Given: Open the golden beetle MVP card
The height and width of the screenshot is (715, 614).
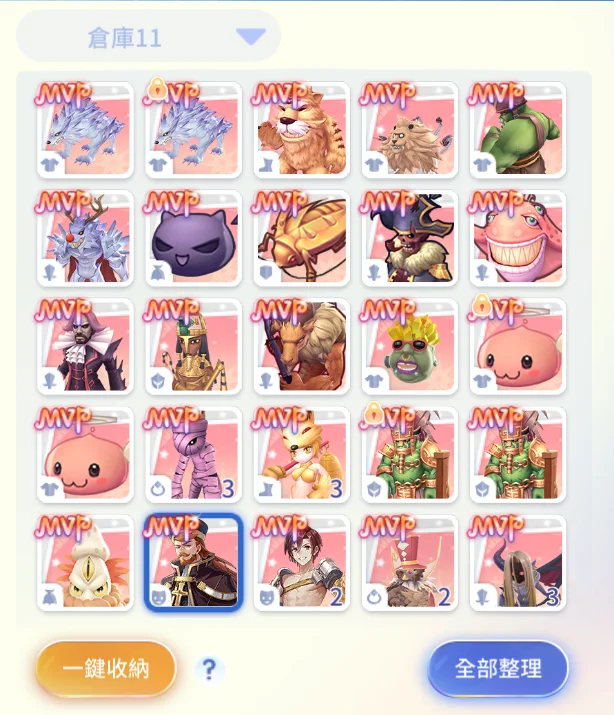Looking at the screenshot, I should pos(301,238).
